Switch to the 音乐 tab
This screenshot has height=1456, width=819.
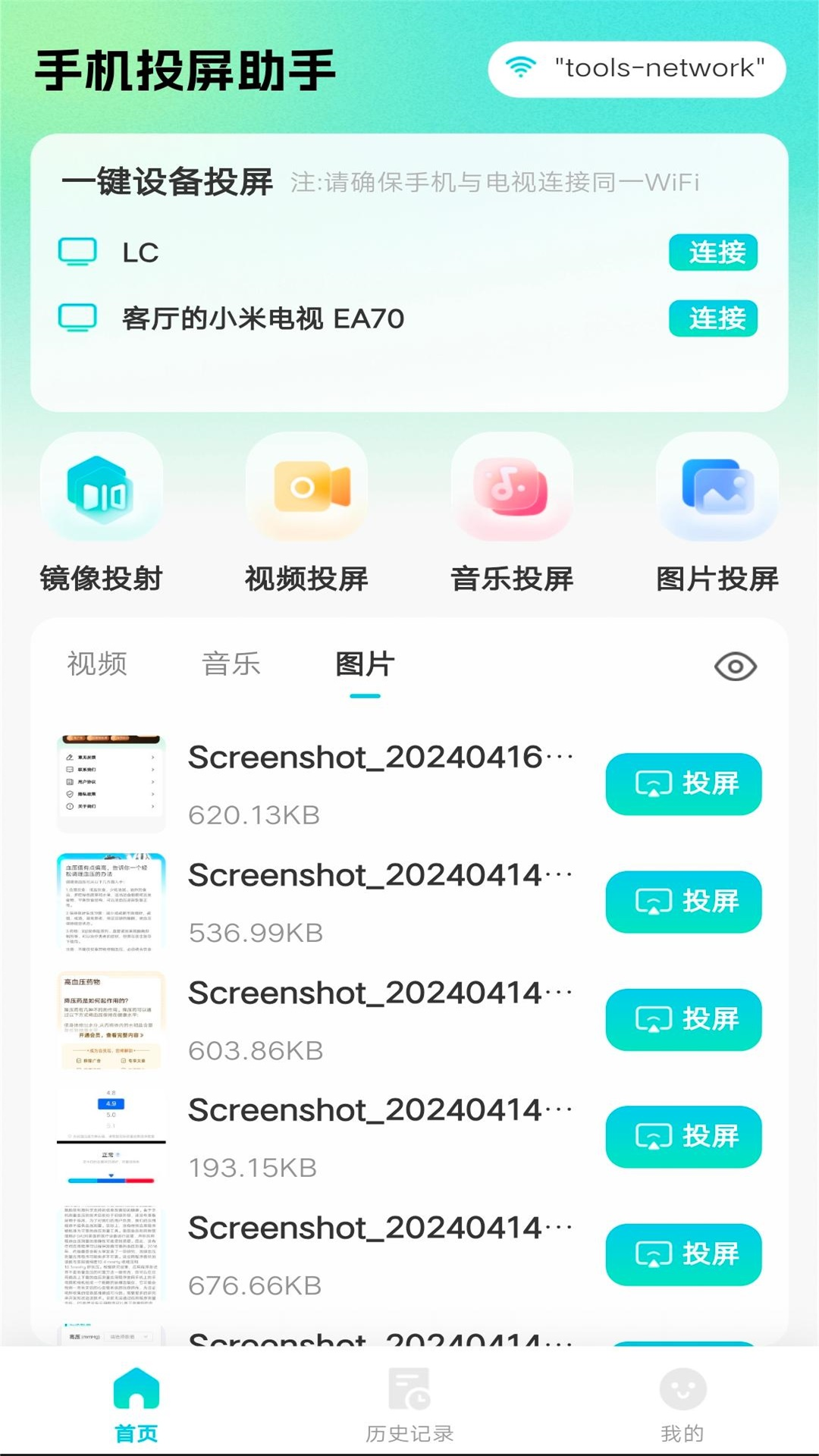[230, 665]
